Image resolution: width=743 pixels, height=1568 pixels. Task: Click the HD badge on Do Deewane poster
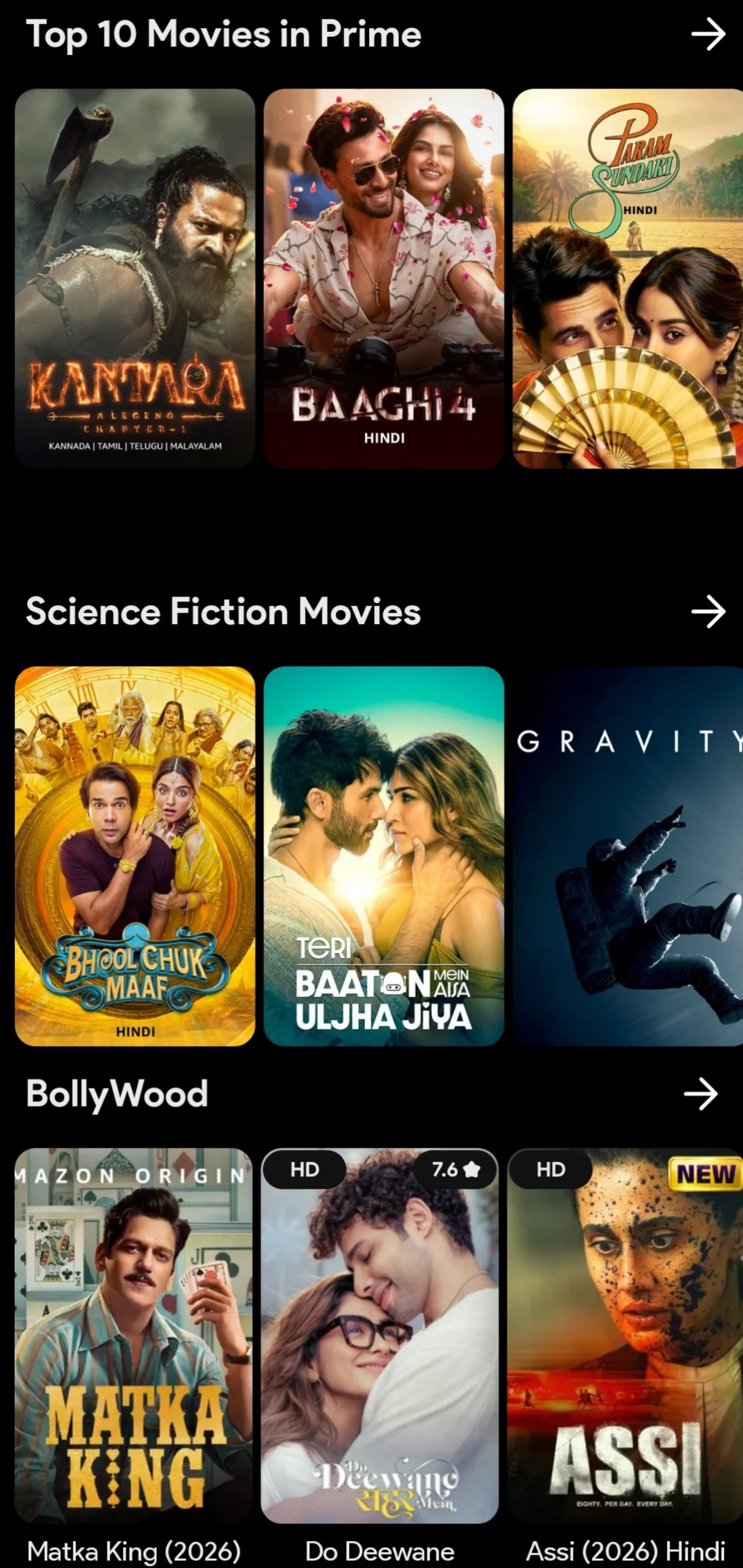[x=304, y=1169]
